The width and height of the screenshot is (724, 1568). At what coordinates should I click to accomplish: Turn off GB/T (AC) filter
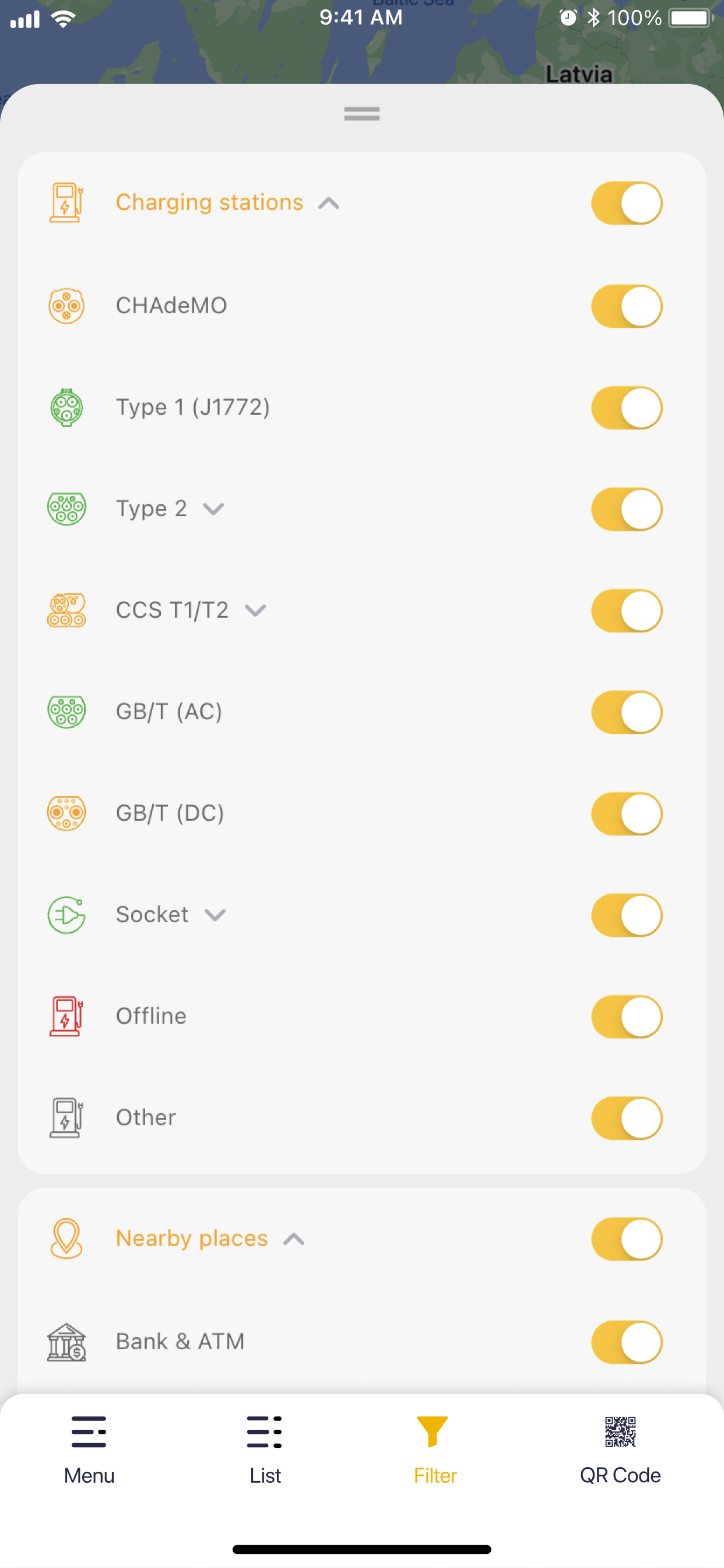point(626,712)
